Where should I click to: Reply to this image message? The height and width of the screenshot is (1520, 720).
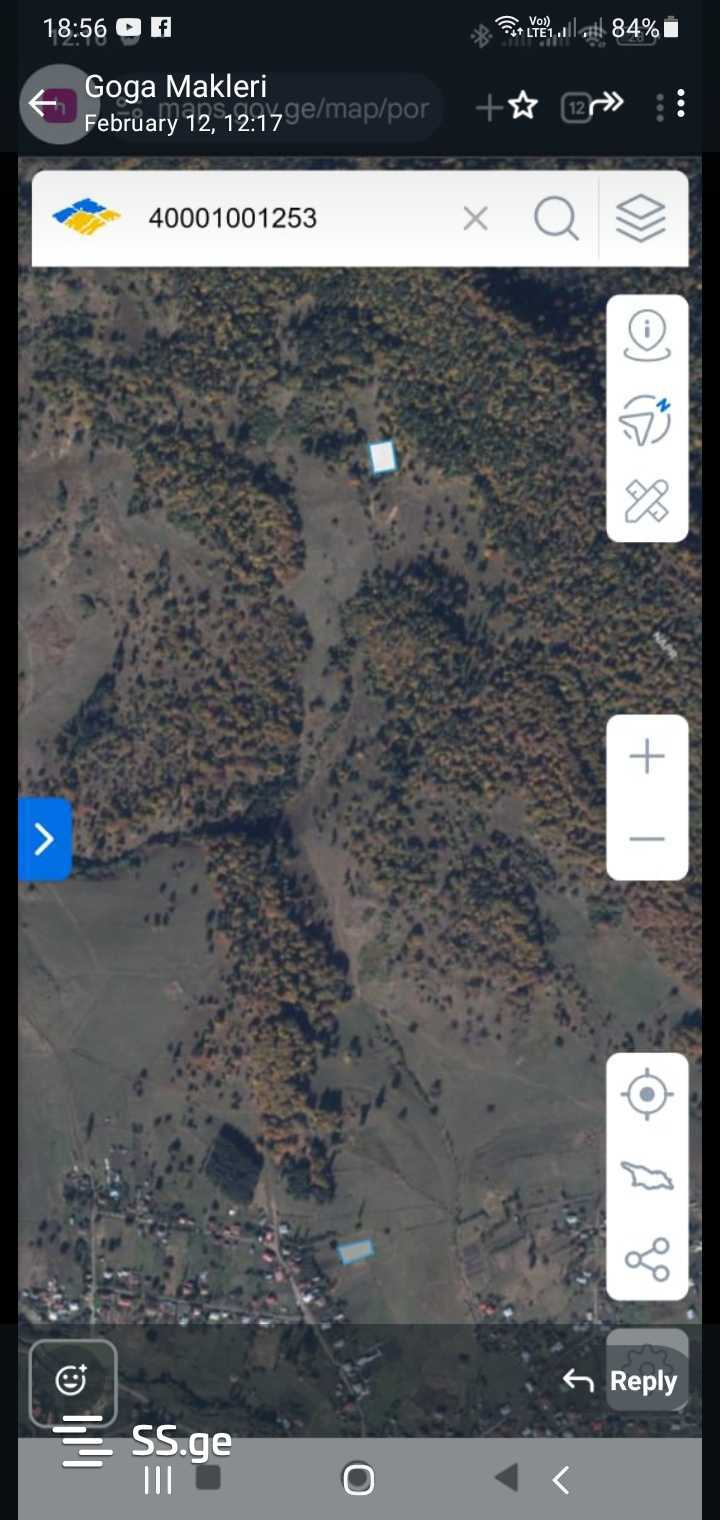[621, 1381]
